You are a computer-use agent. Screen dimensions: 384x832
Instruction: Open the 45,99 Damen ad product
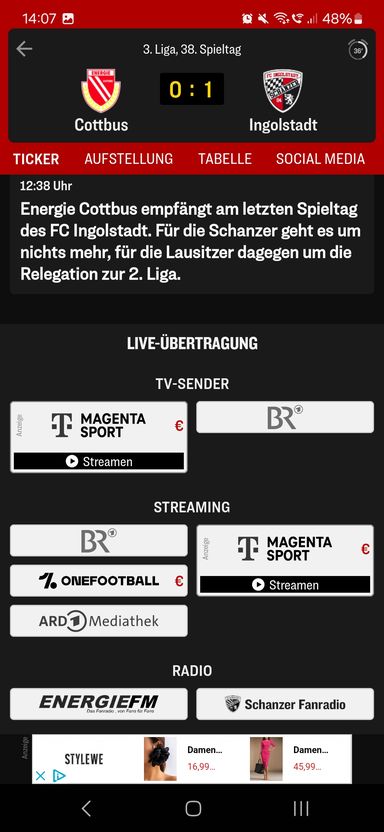[x=295, y=758]
